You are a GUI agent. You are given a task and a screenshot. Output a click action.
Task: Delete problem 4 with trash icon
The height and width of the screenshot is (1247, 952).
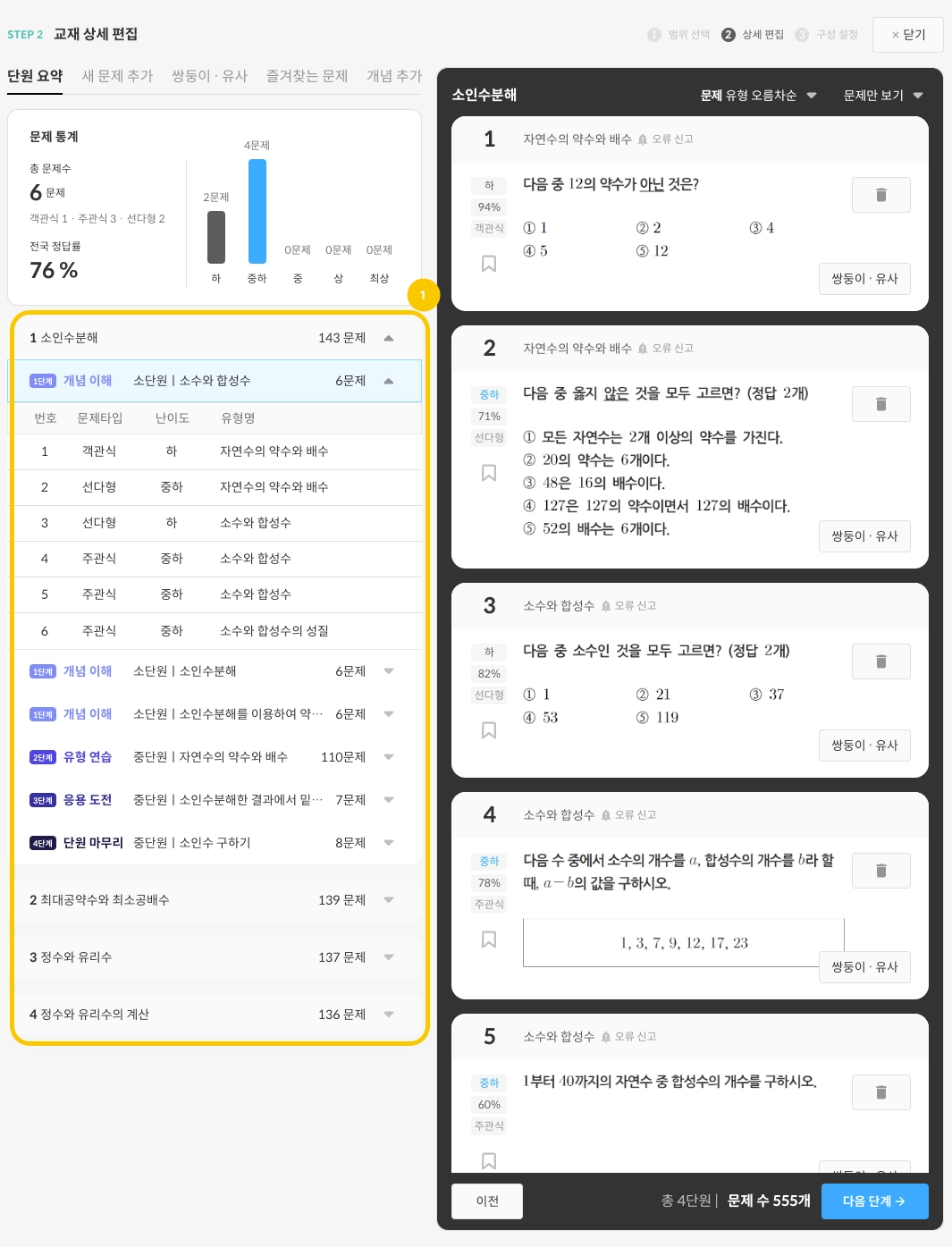click(x=880, y=871)
